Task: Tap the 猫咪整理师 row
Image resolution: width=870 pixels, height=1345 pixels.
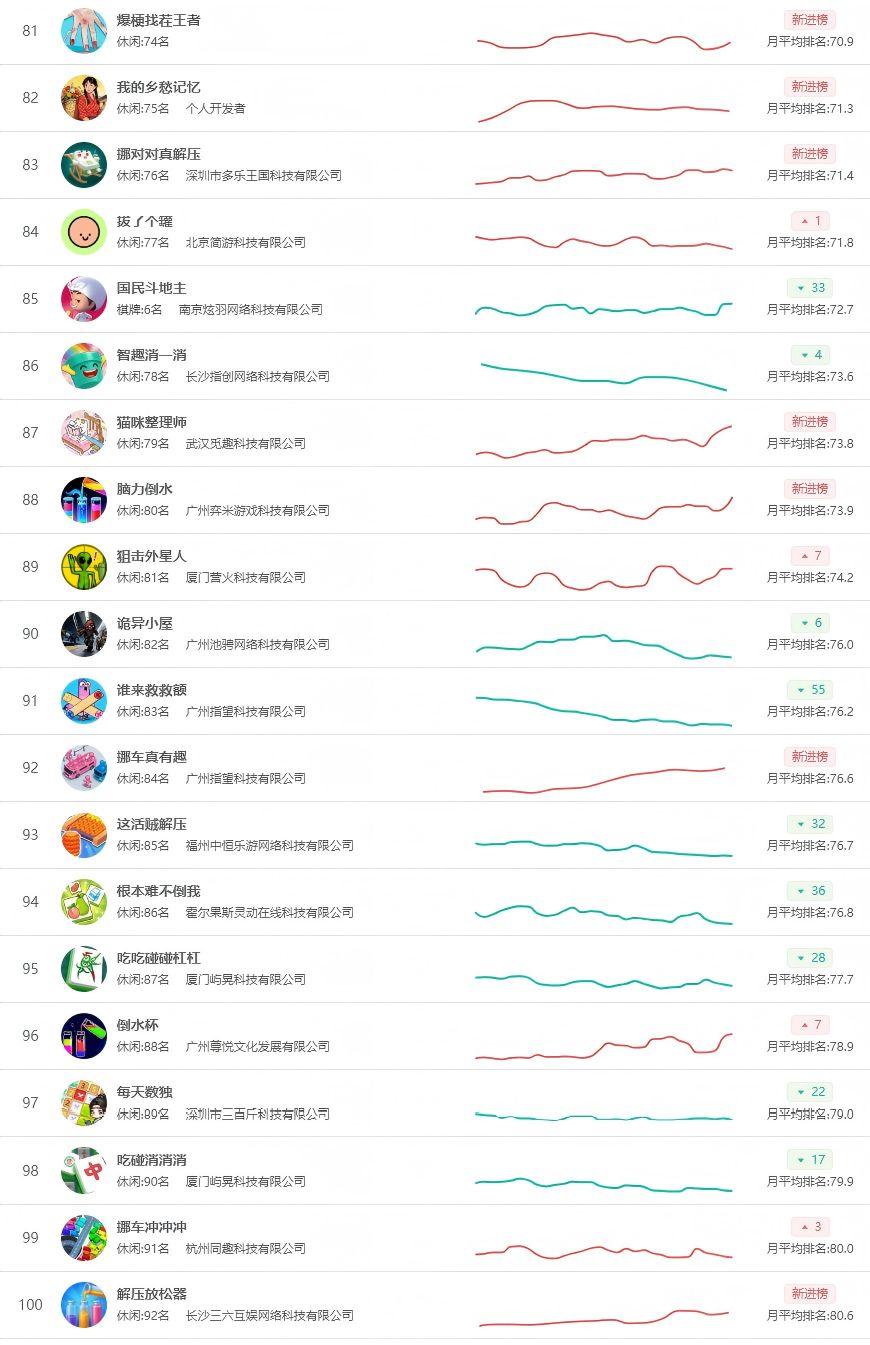Action: pyautogui.click(x=435, y=433)
